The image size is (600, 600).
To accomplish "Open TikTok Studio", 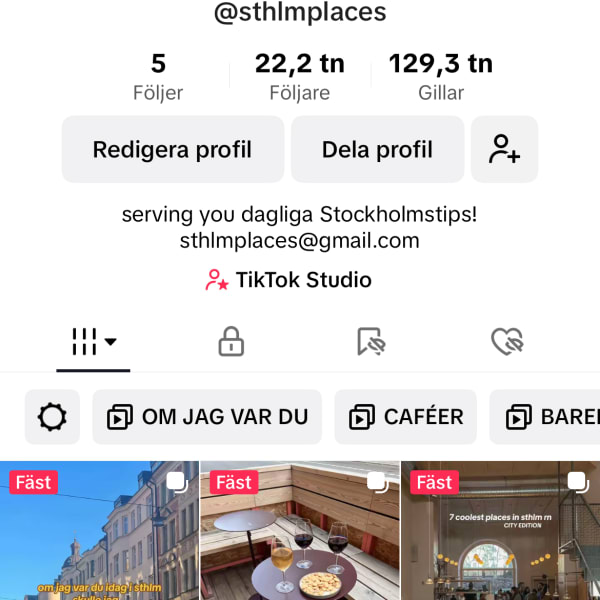I will [288, 280].
